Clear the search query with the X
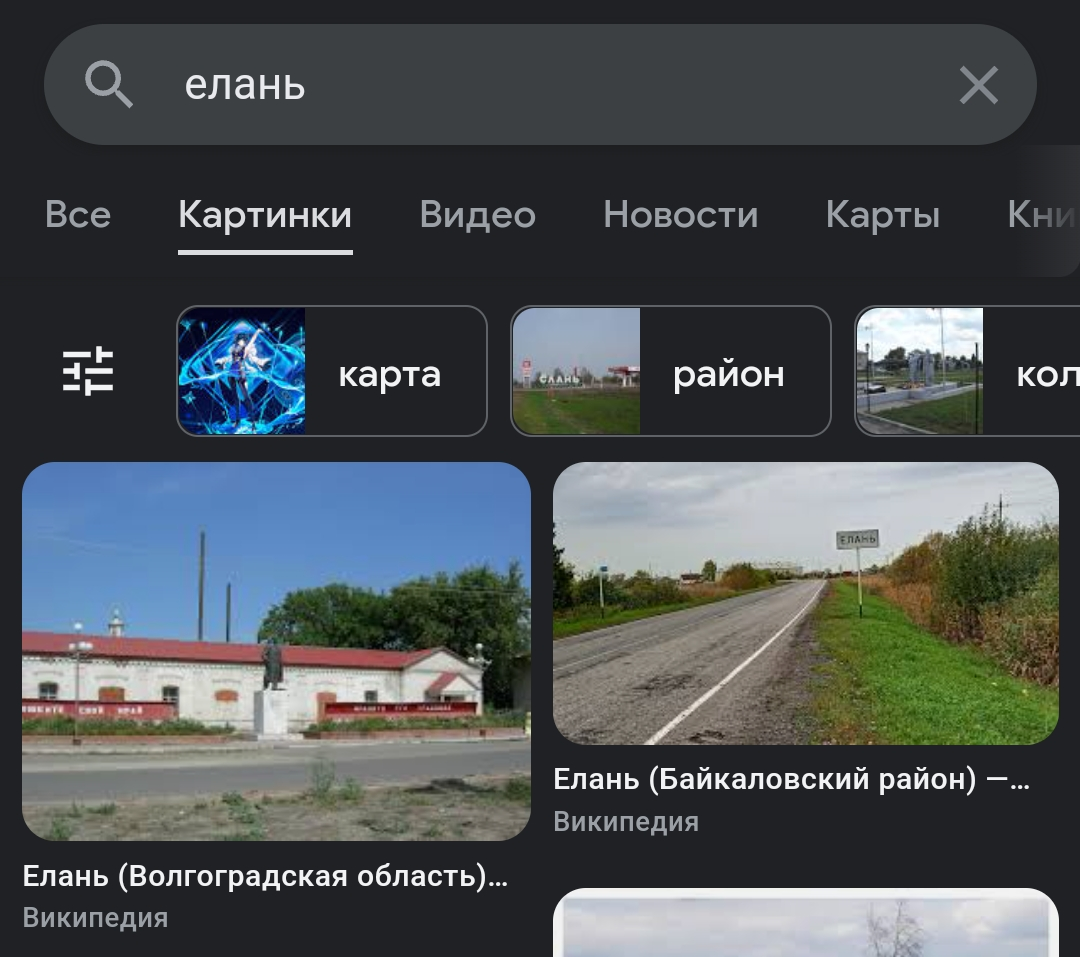1080x957 pixels. tap(978, 85)
